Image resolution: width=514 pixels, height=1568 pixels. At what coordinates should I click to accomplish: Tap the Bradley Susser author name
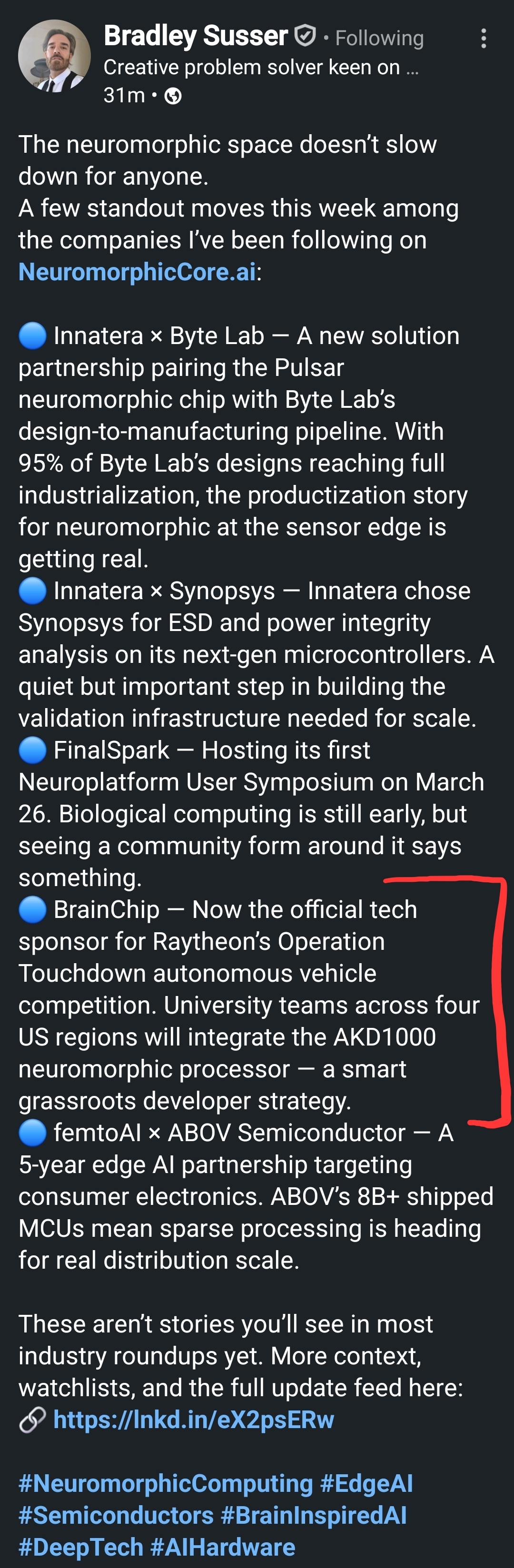pyautogui.click(x=196, y=37)
